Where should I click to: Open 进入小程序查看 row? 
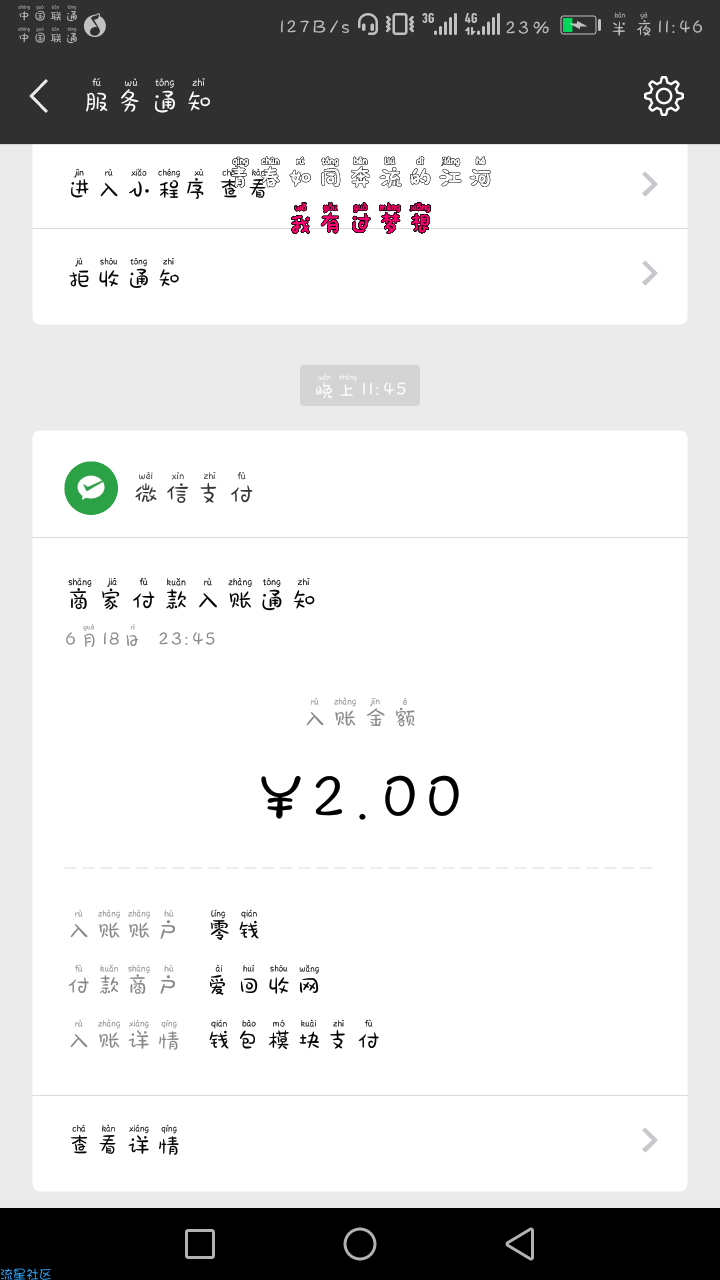coord(360,185)
